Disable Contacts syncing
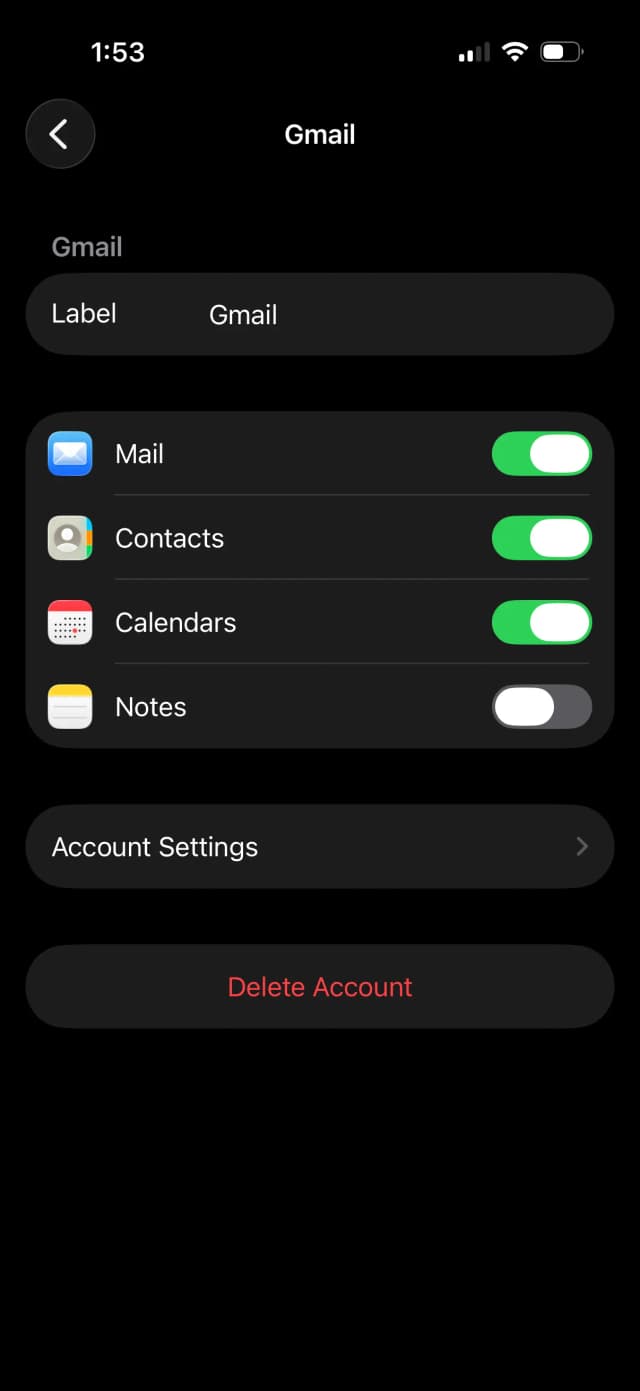Image resolution: width=640 pixels, height=1391 pixels. pyautogui.click(x=541, y=538)
